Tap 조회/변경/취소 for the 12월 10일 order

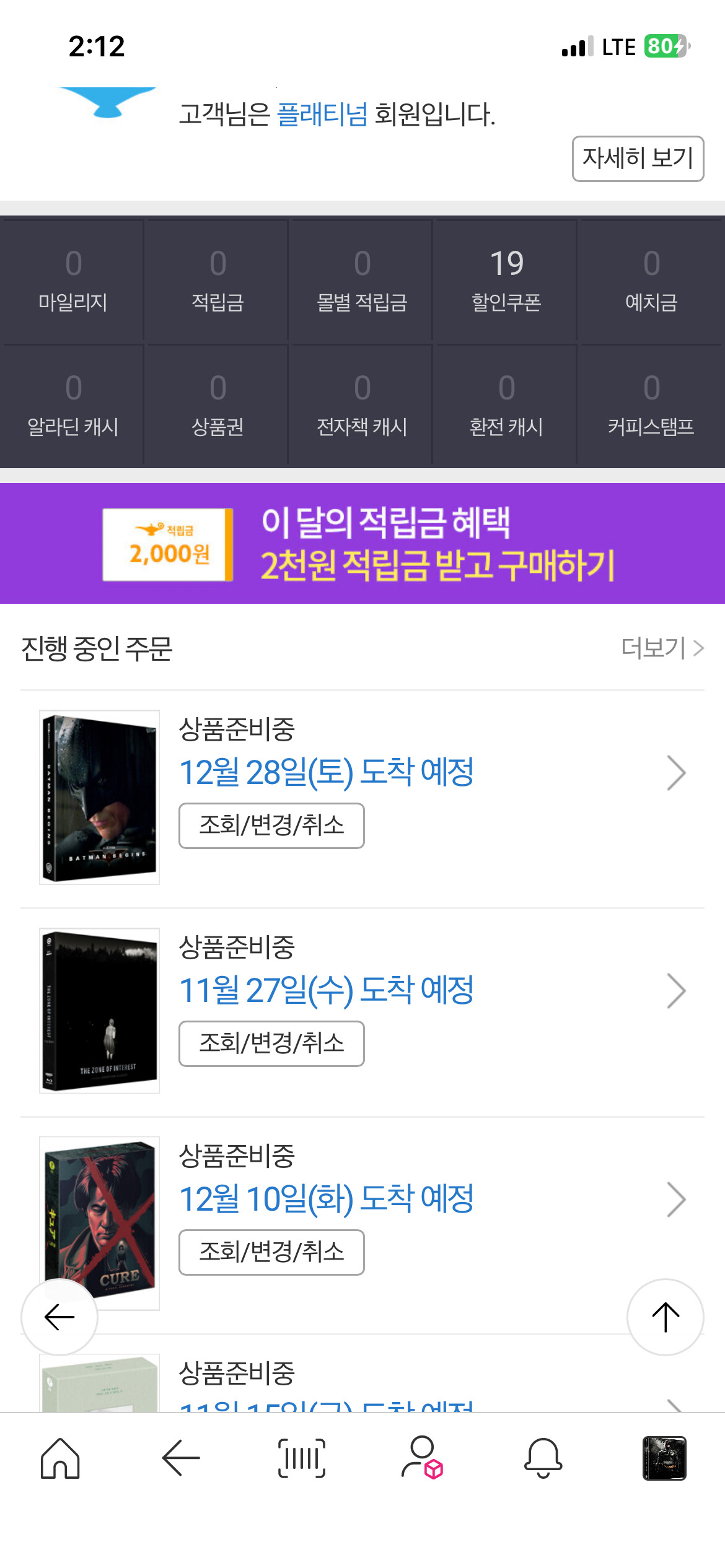[271, 1252]
